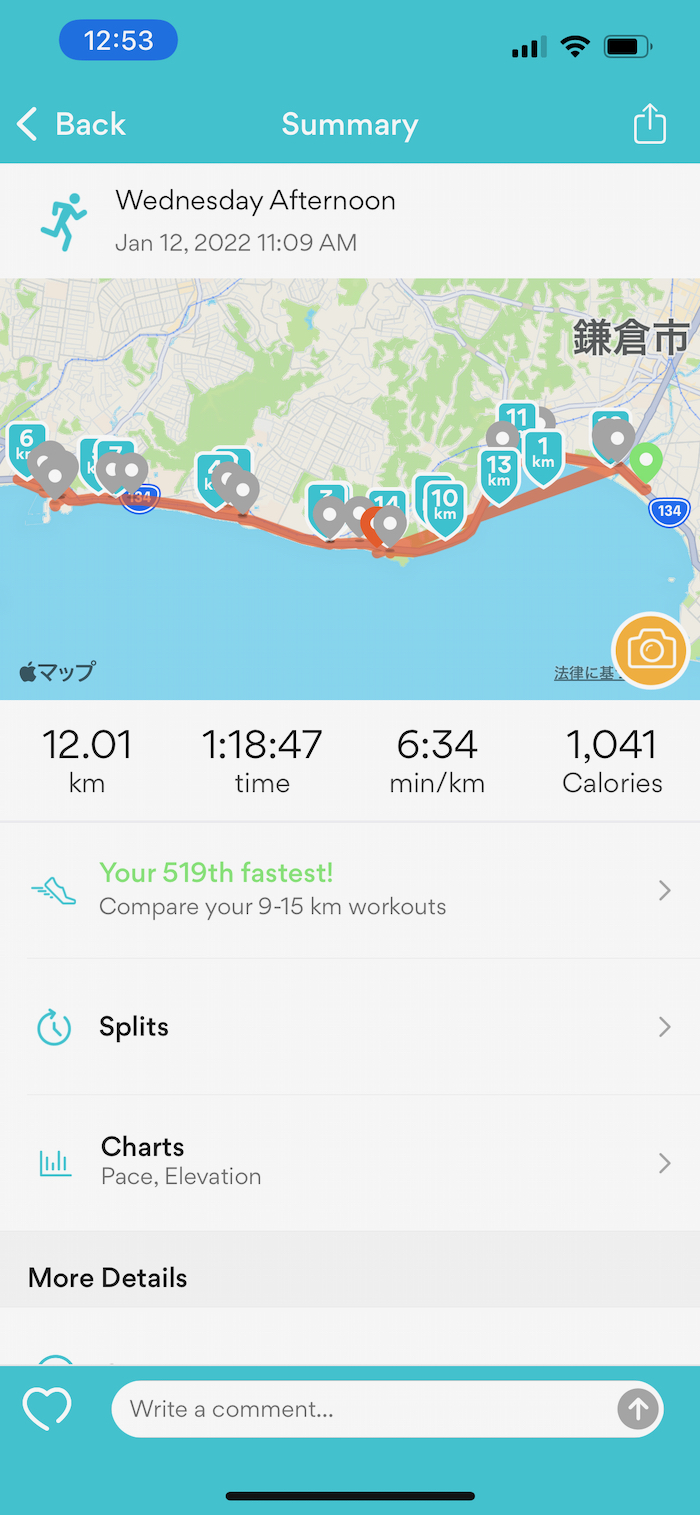Send the comment with the arrow

(x=638, y=1409)
